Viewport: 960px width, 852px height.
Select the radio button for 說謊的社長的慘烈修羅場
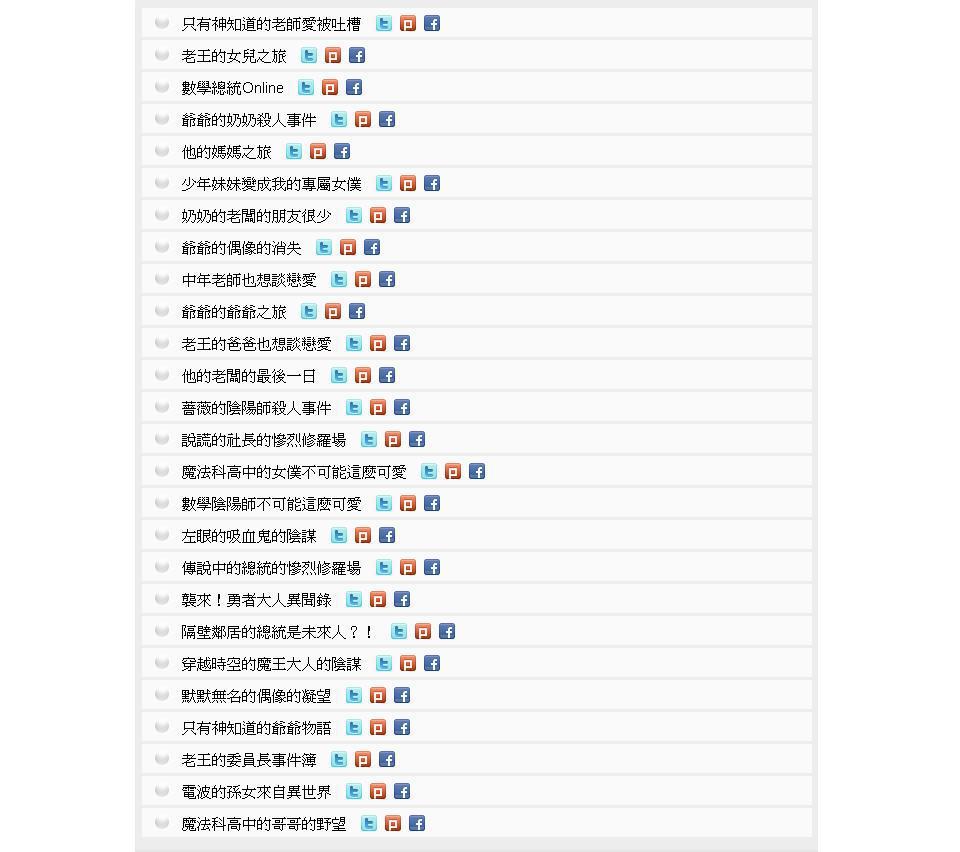[x=161, y=438]
